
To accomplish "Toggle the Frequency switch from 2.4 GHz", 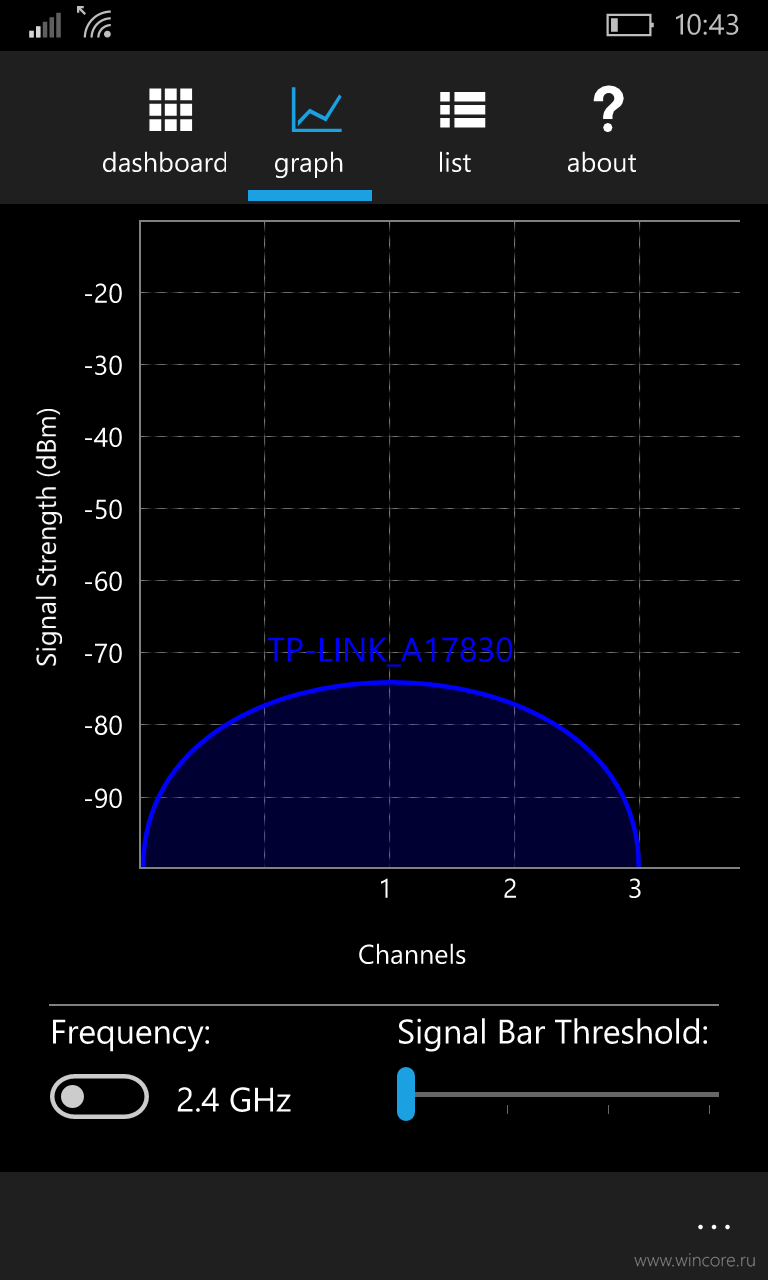I will tap(99, 1097).
